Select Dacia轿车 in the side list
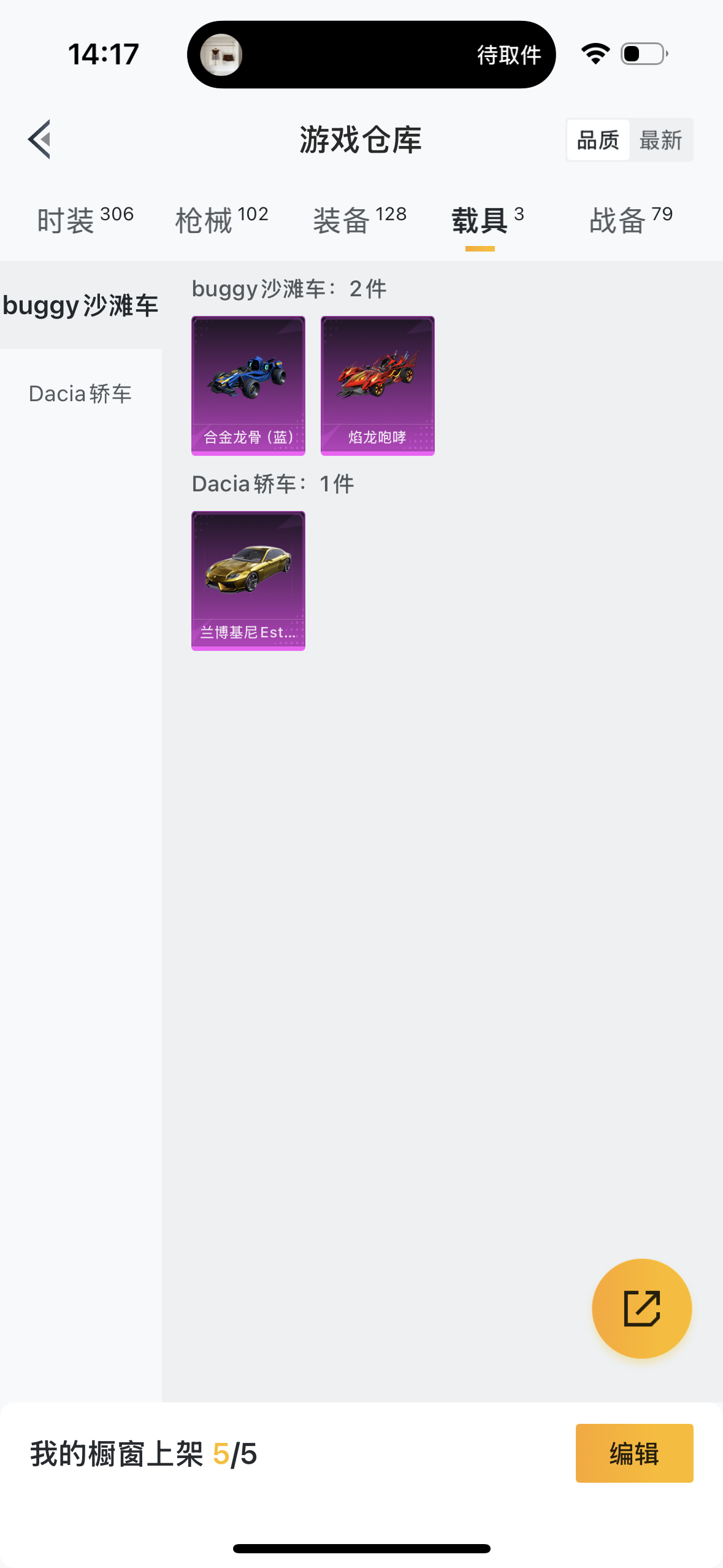The height and width of the screenshot is (1568, 723). pos(81,393)
